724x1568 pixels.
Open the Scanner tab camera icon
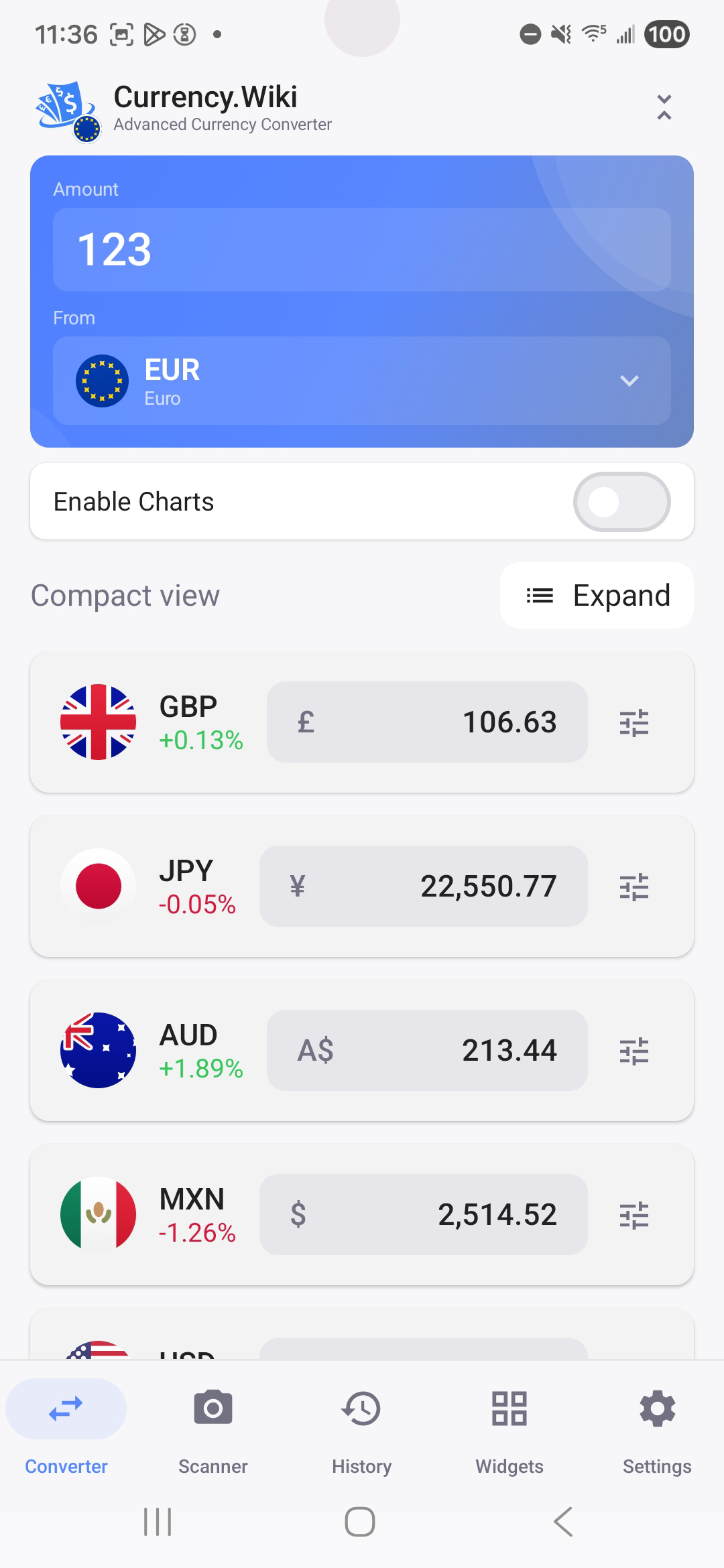212,1409
